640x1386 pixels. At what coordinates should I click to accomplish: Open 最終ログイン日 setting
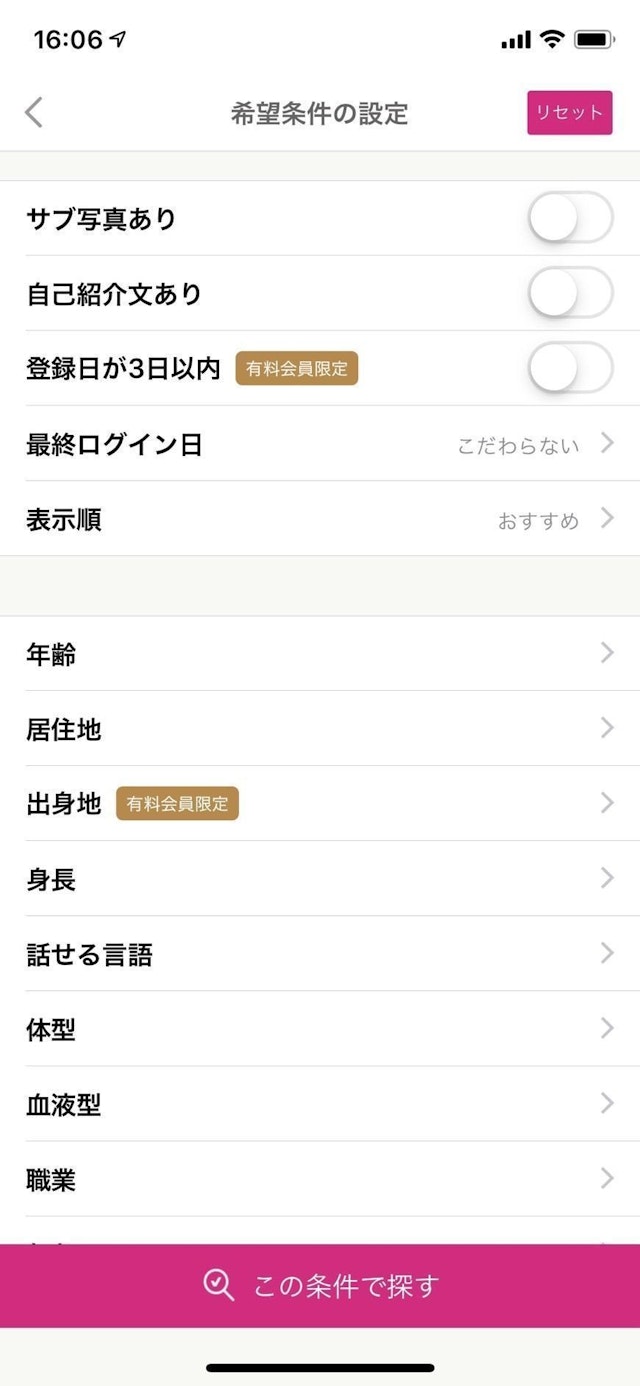coord(320,444)
